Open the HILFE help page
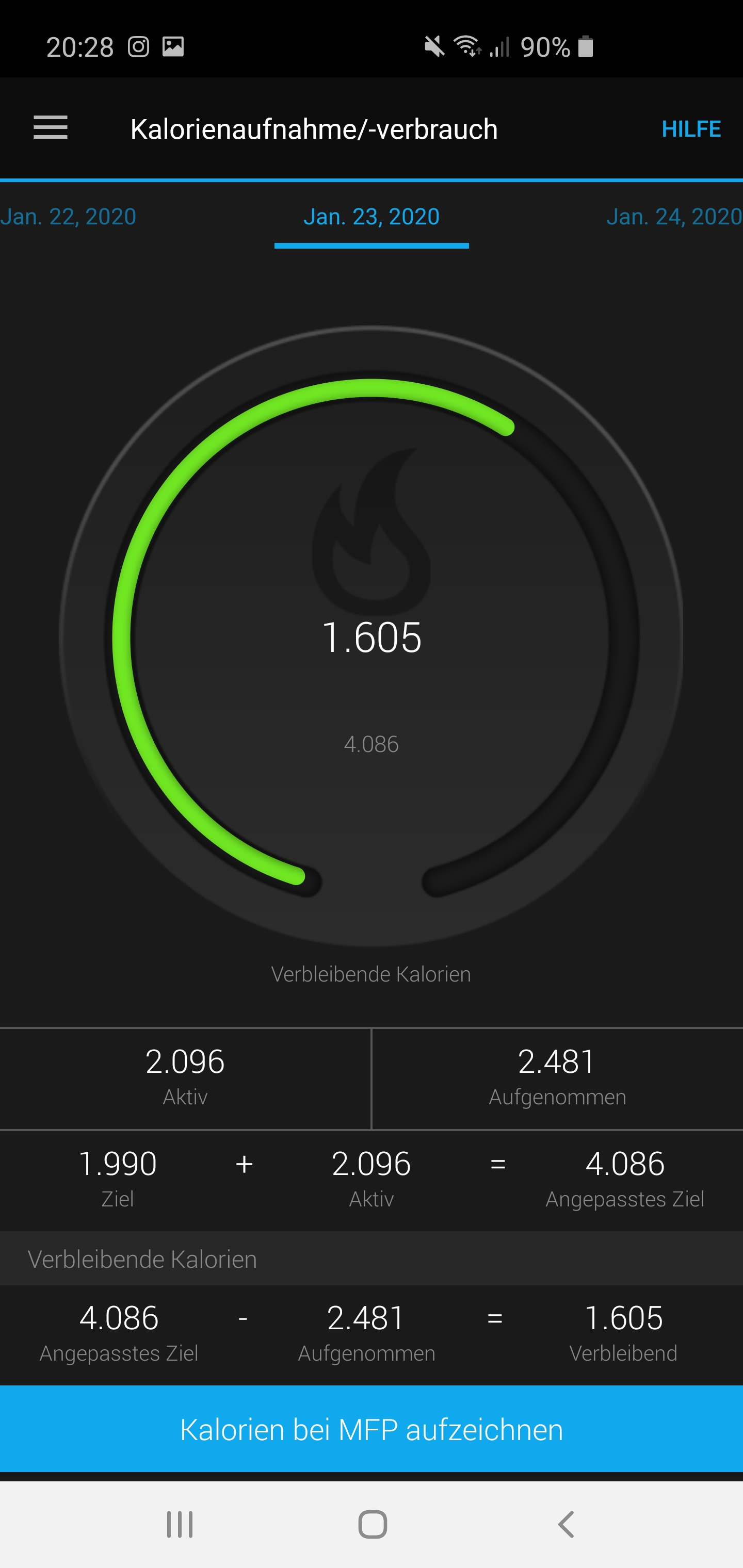Viewport: 743px width, 1568px height. [x=690, y=129]
